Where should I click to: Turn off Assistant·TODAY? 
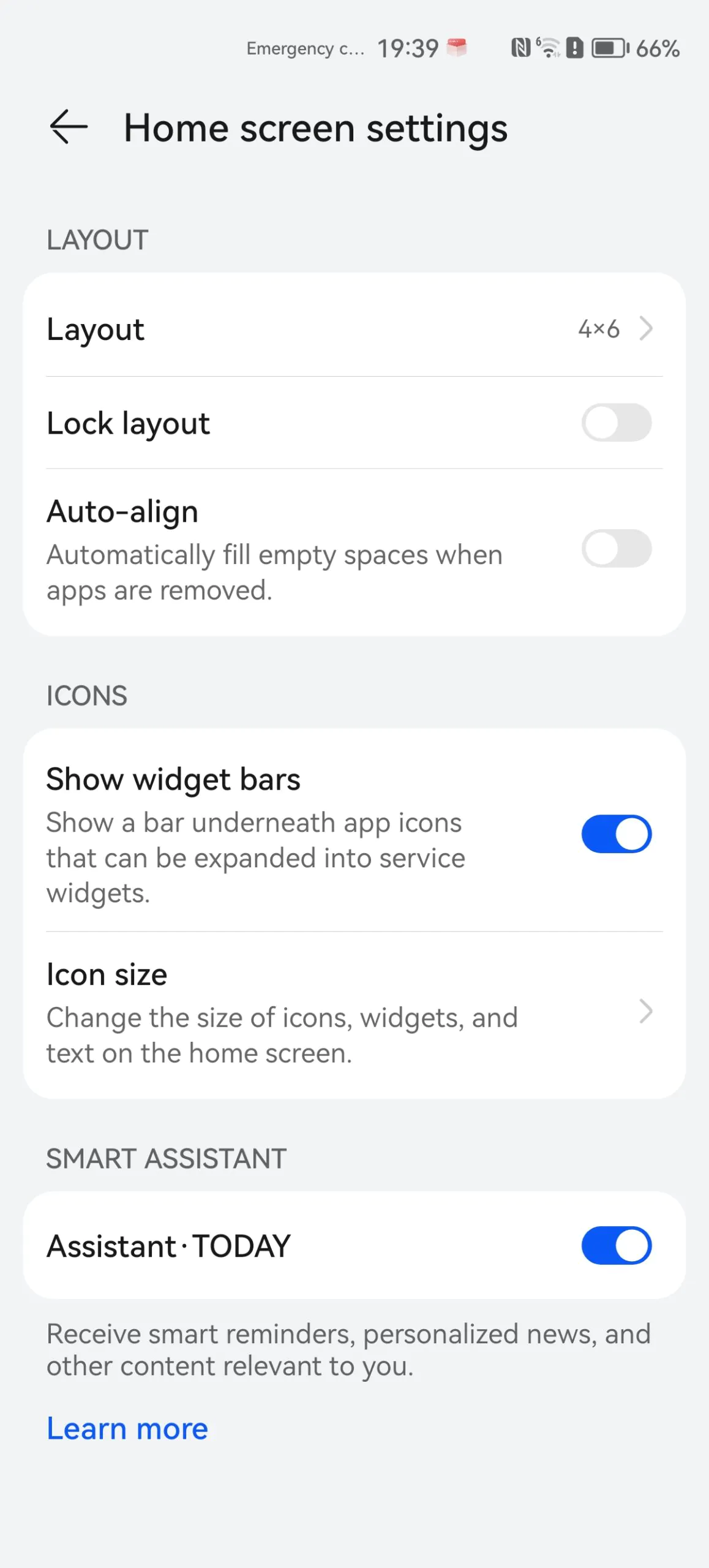click(616, 1245)
